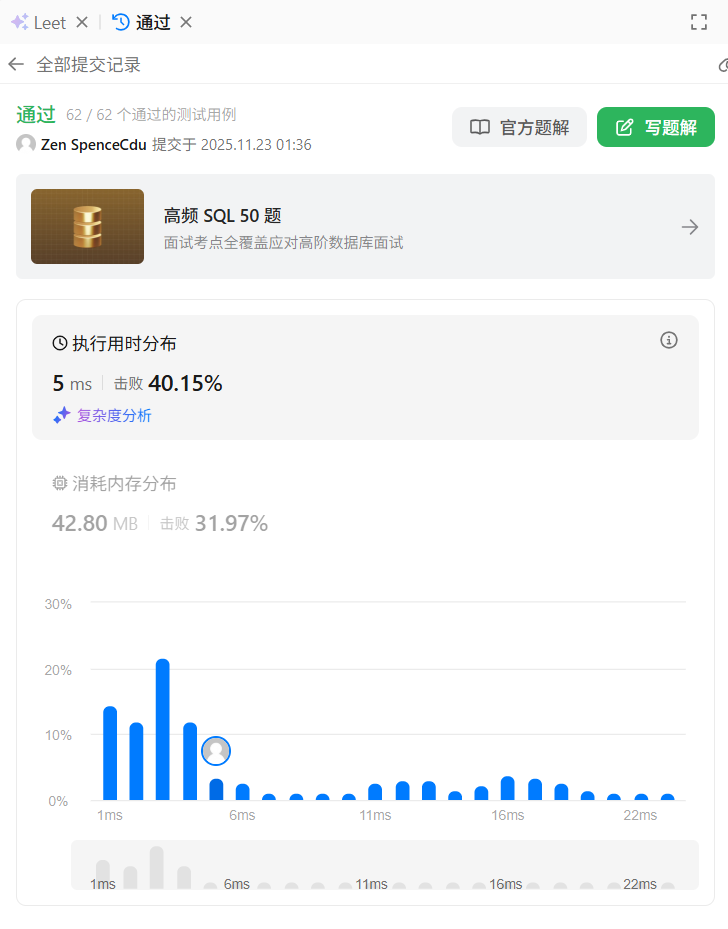Open the 高频 SQL 50 题 banner
Image resolution: width=728 pixels, height=929 pixels.
pos(364,226)
